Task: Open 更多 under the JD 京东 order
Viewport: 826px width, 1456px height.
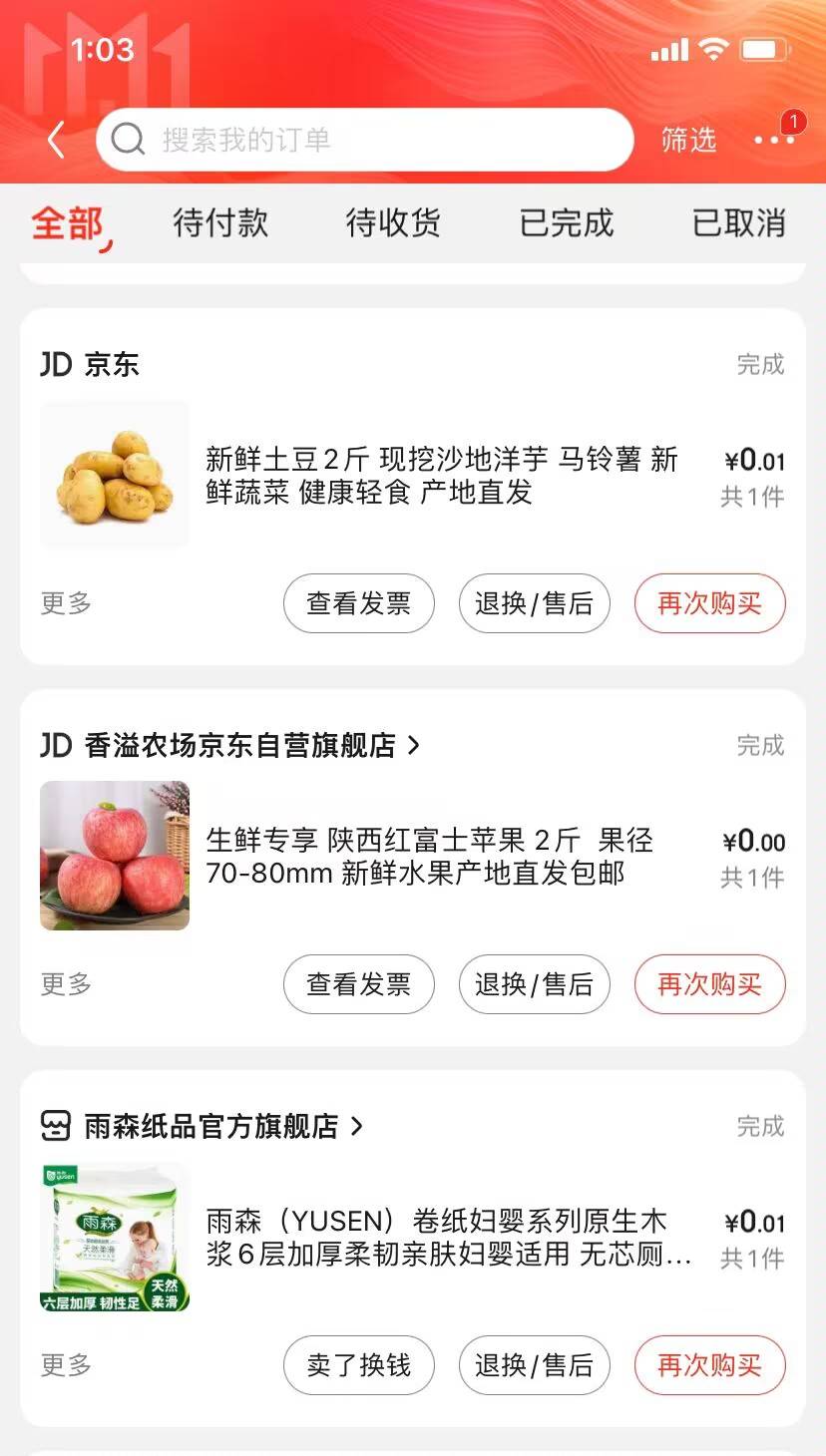Action: 64,603
